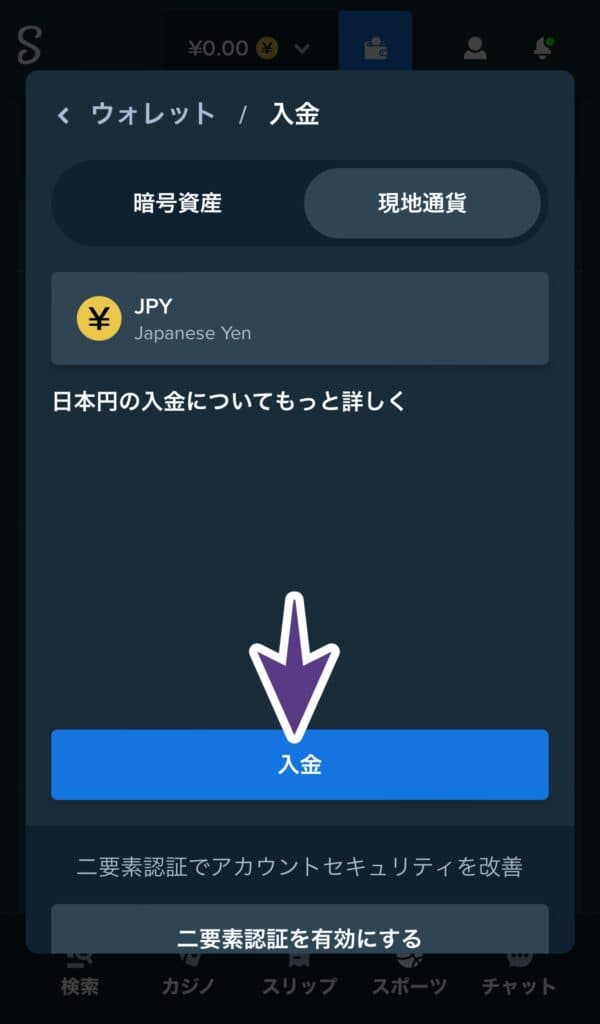Open the ¥0.00 balance dropdown
Viewport: 600px width, 1024px height.
[x=250, y=47]
